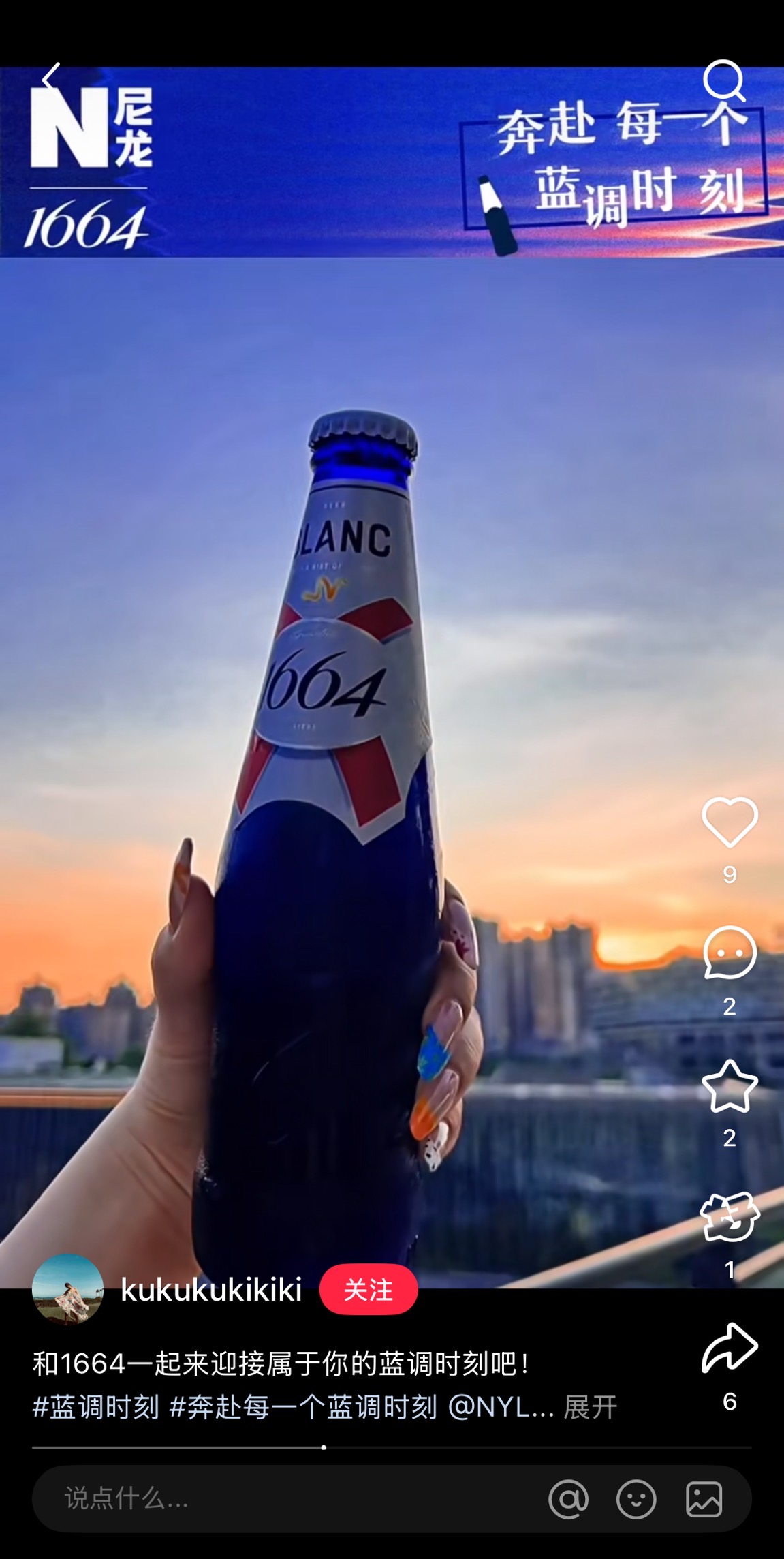Open the emoji picker icon
Viewport: 784px width, 1559px height.
point(636,1499)
